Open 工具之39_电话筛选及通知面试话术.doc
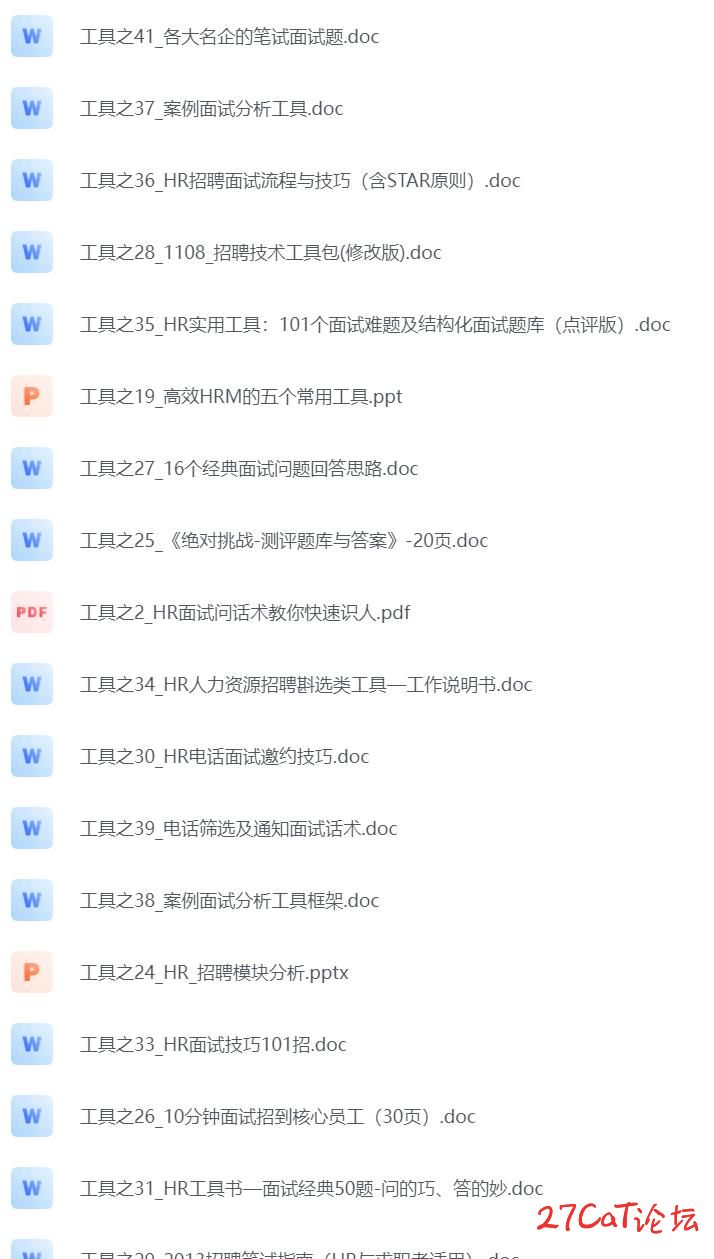The height and width of the screenshot is (1259, 714). [x=238, y=829]
